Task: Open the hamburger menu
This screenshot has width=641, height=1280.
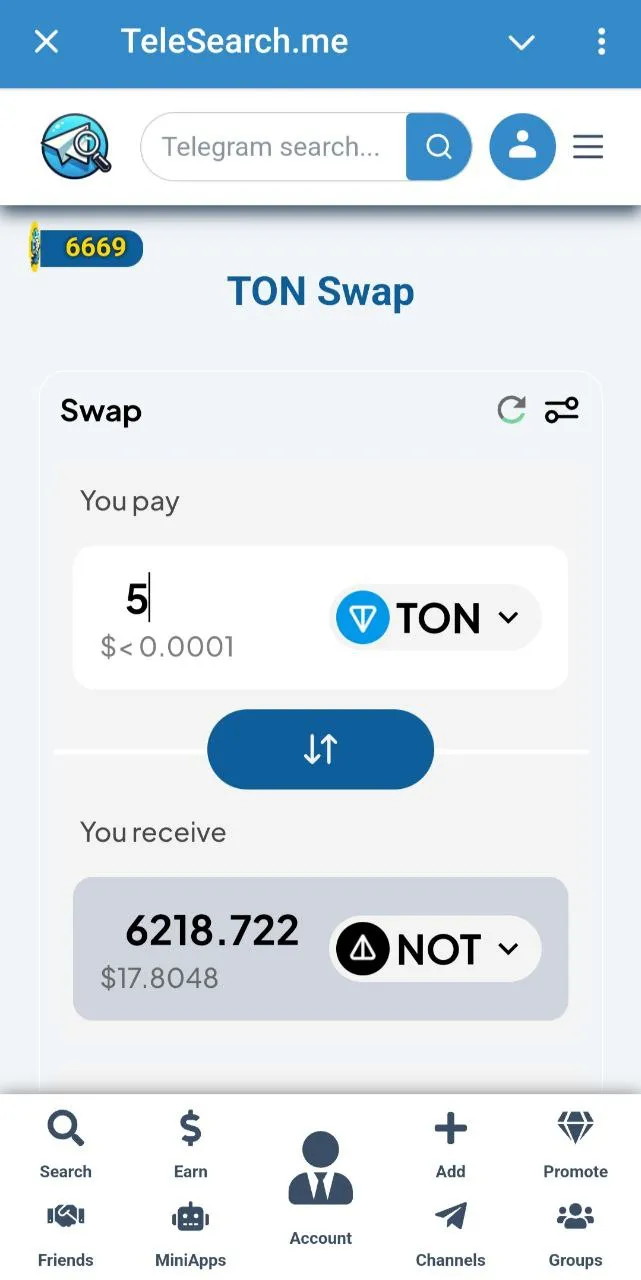Action: click(x=588, y=147)
